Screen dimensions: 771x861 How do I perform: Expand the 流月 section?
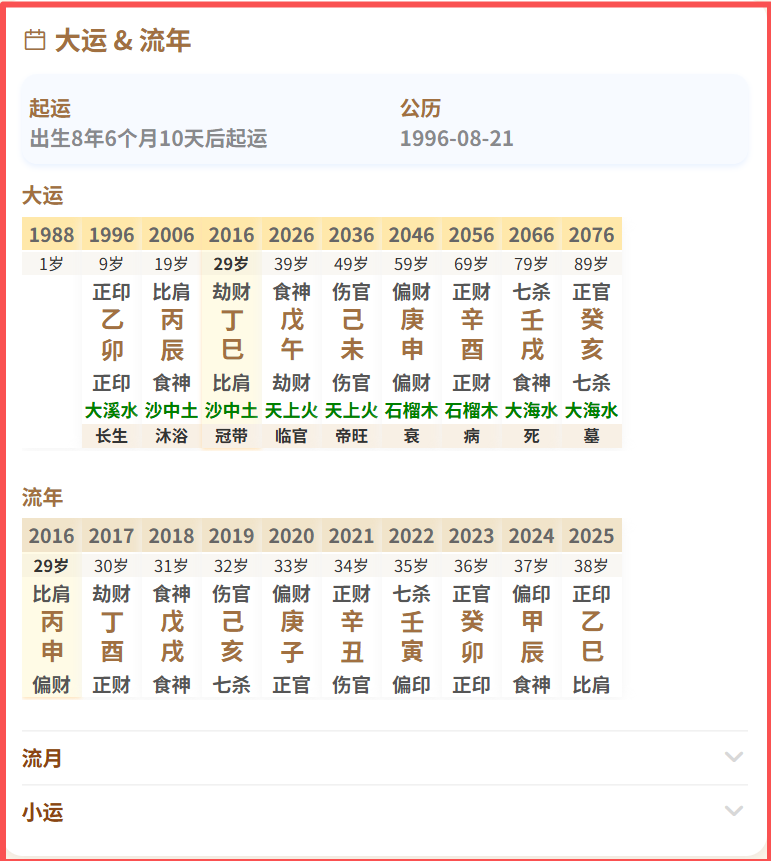[384, 758]
